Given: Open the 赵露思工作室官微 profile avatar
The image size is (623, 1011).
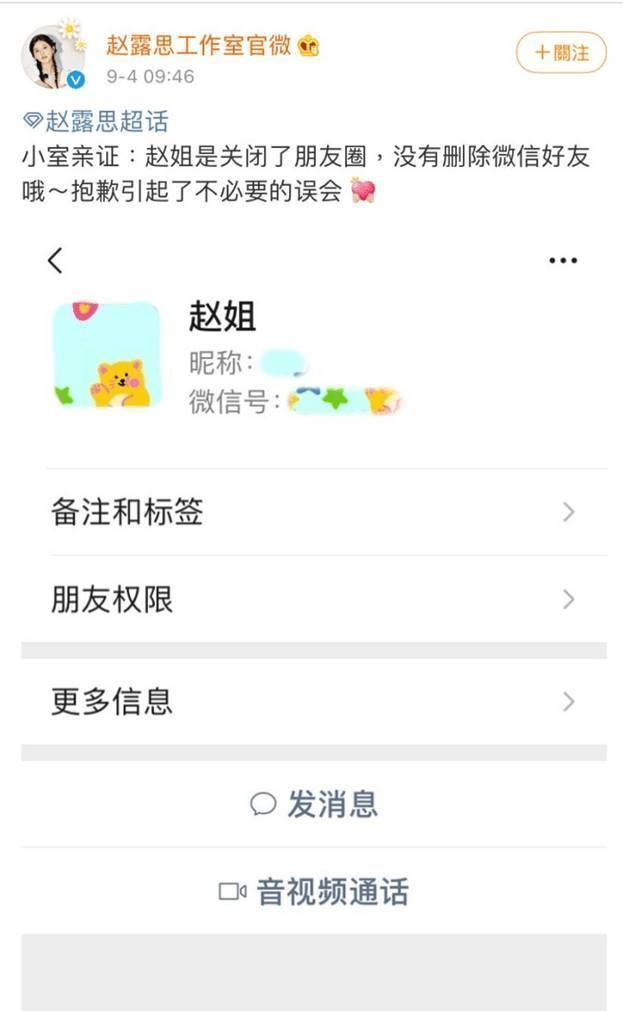Looking at the screenshot, I should click(x=54, y=57).
